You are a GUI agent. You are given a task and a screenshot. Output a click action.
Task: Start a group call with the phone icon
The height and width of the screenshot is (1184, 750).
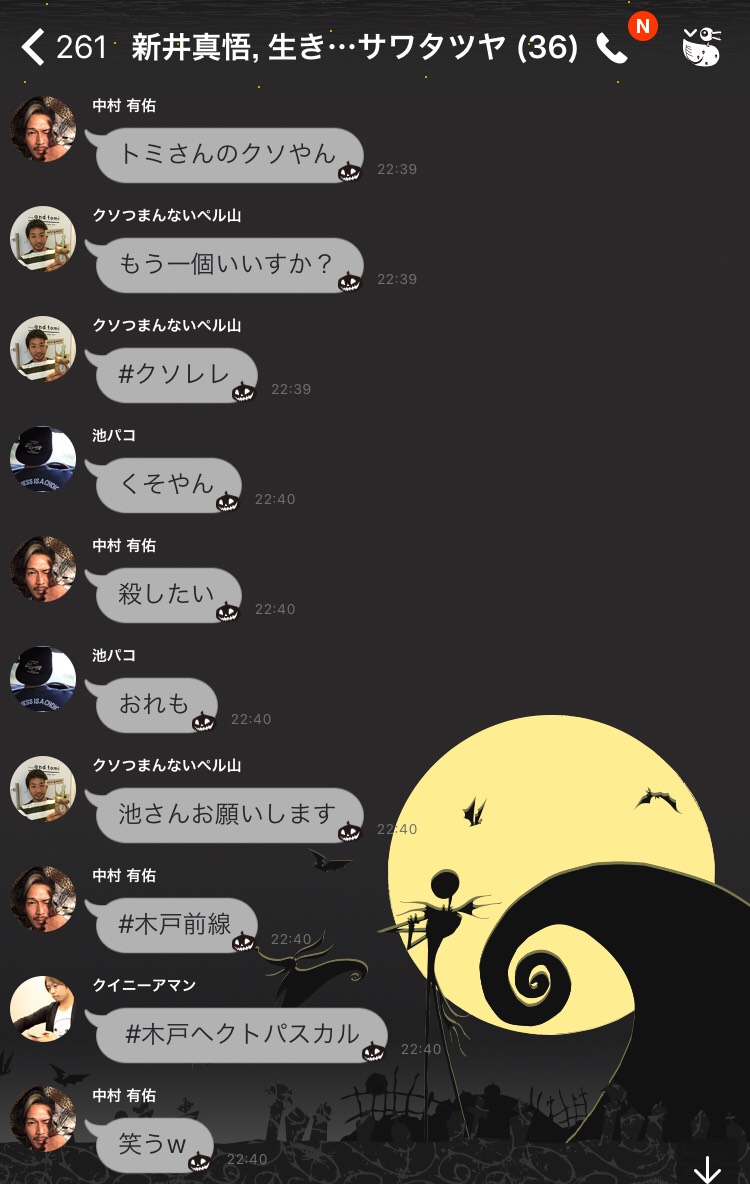pyautogui.click(x=611, y=47)
